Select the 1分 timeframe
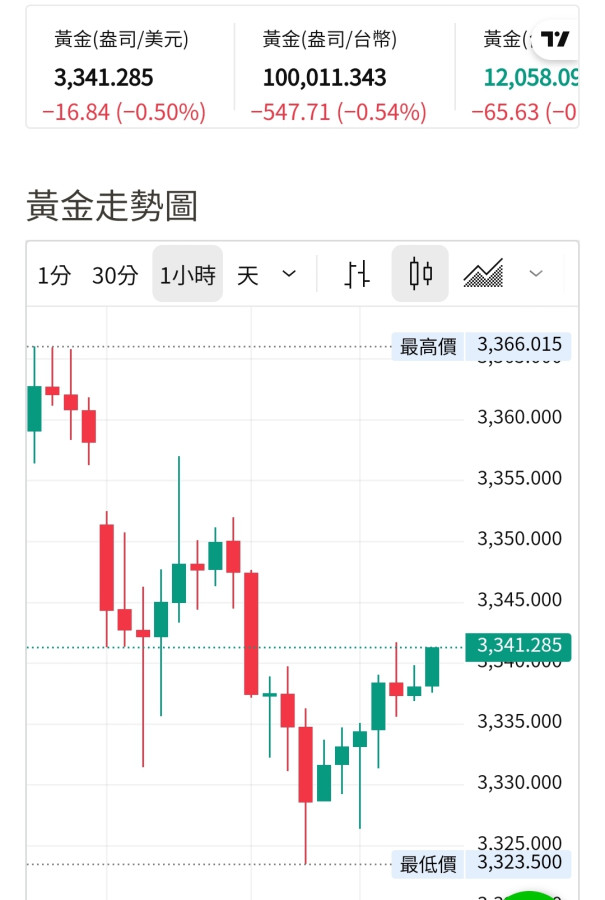Viewport: 605px width, 900px height. pyautogui.click(x=54, y=275)
